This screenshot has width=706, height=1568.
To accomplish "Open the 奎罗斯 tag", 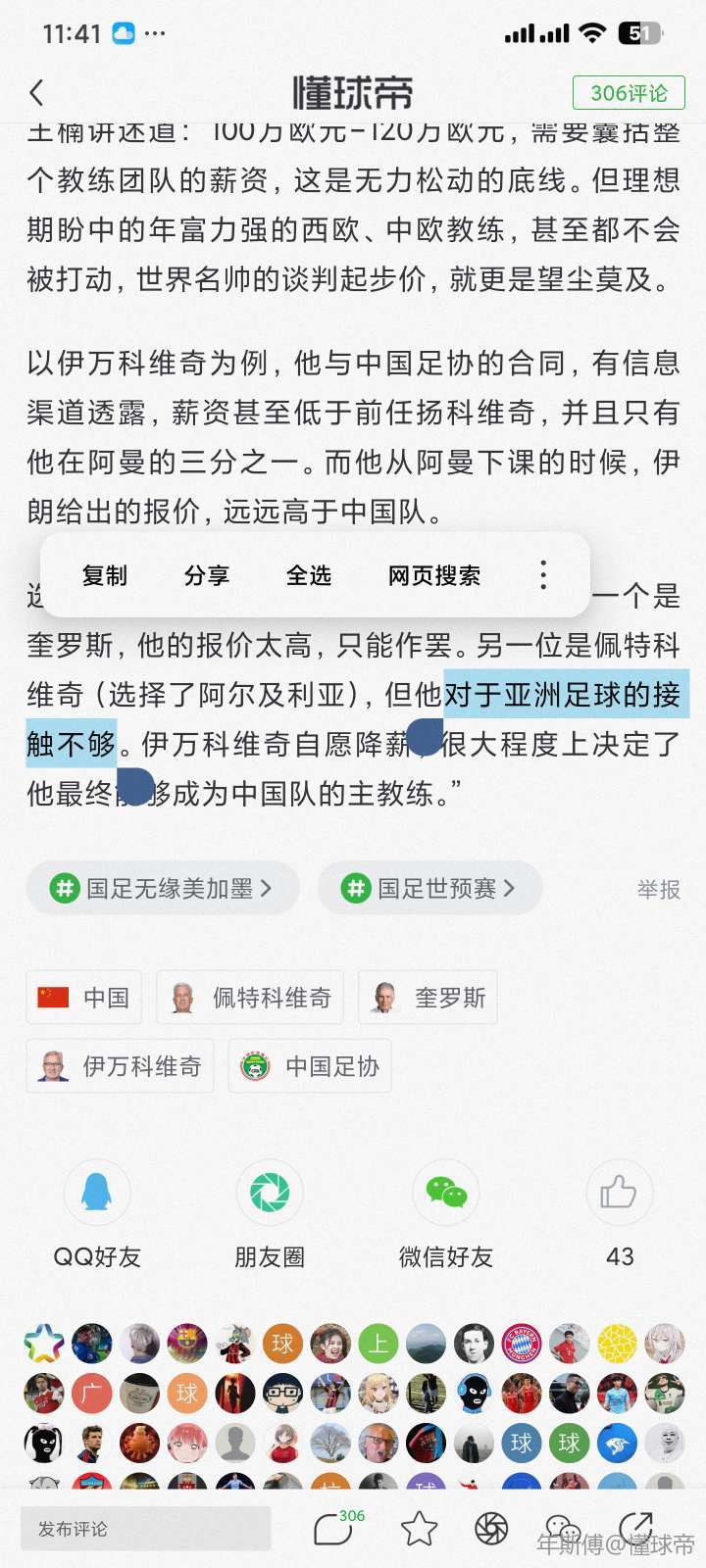I will [429, 998].
